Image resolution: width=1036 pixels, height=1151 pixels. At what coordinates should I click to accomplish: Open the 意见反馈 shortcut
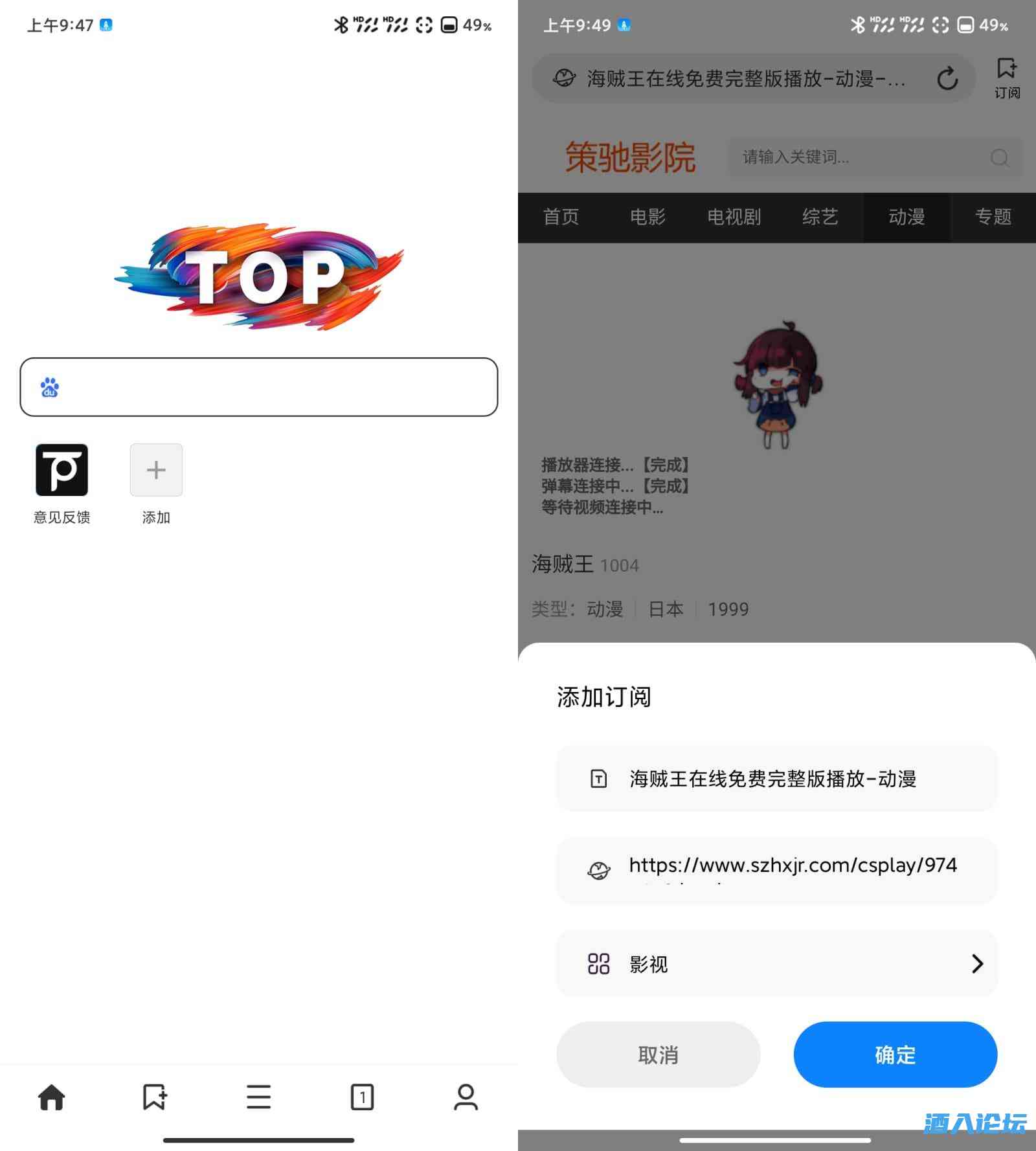coord(62,470)
